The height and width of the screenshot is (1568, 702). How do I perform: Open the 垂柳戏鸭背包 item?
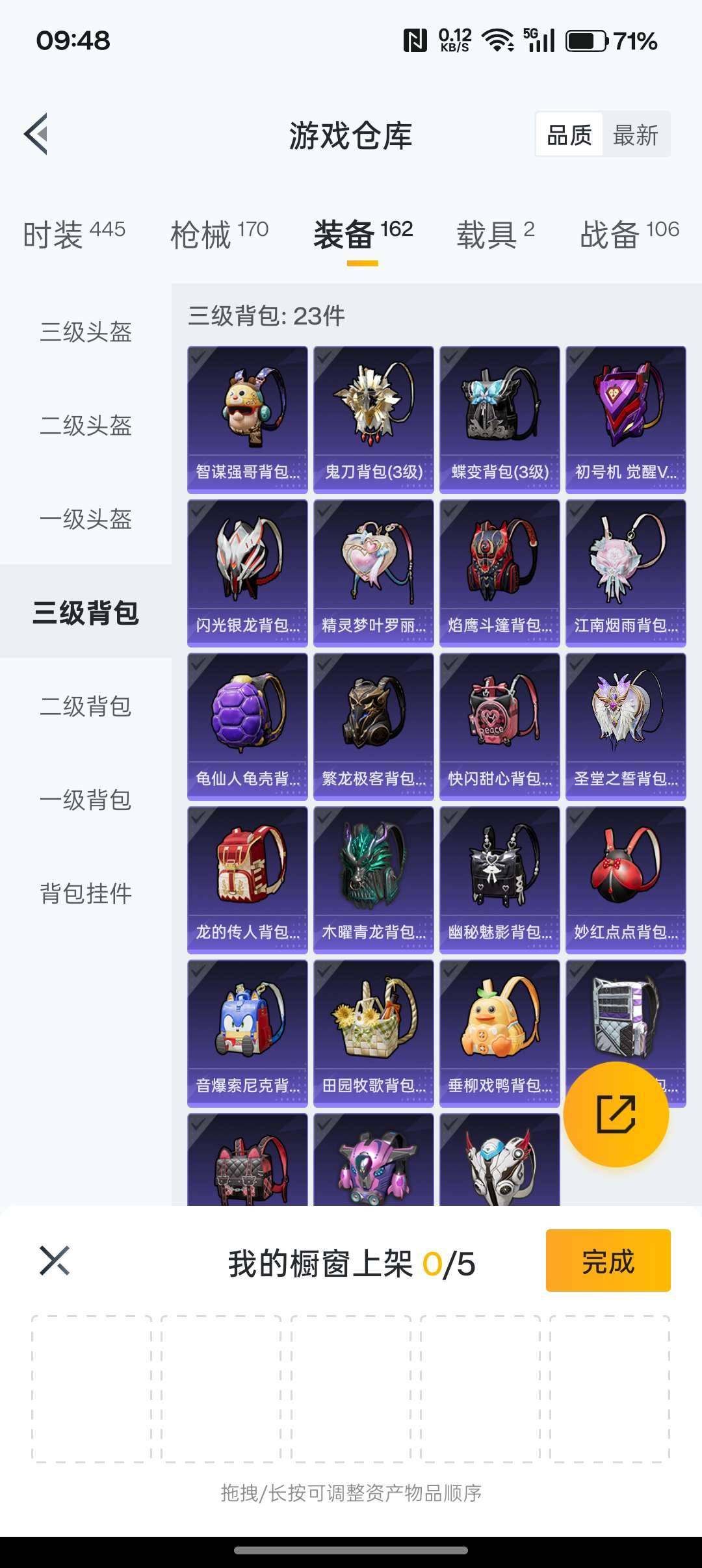tap(499, 1027)
